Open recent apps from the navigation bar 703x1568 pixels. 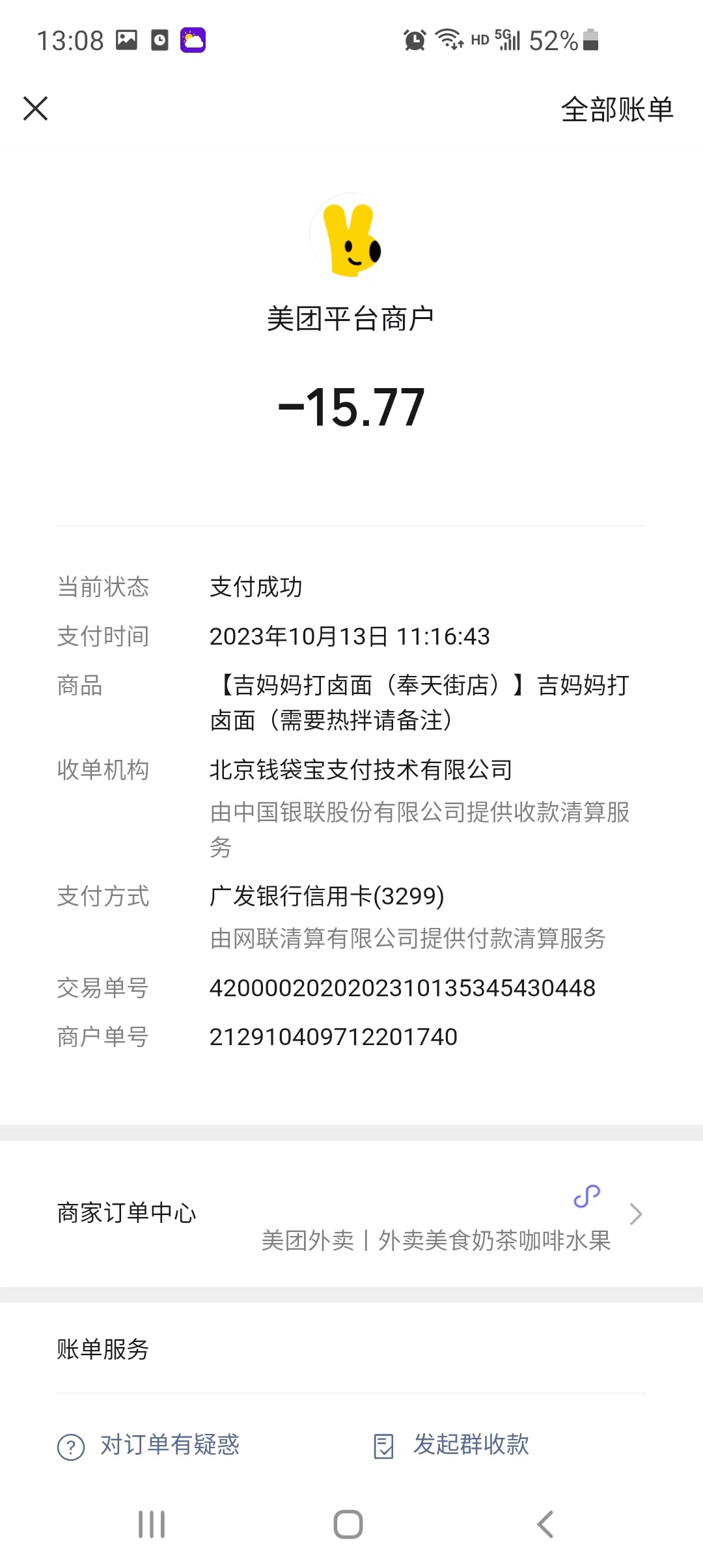coord(152,1524)
